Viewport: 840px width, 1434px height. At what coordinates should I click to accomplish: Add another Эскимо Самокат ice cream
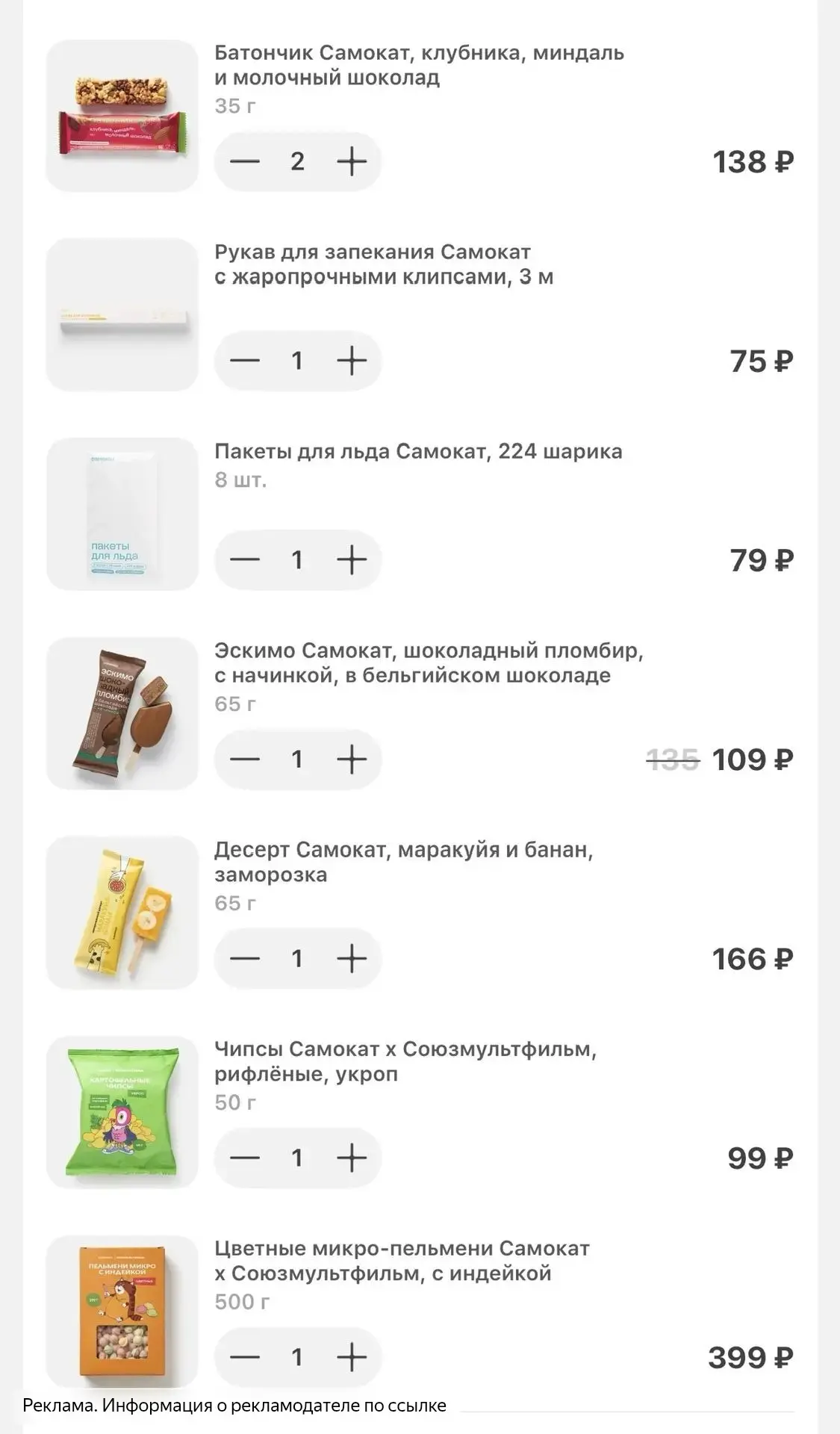[x=352, y=759]
